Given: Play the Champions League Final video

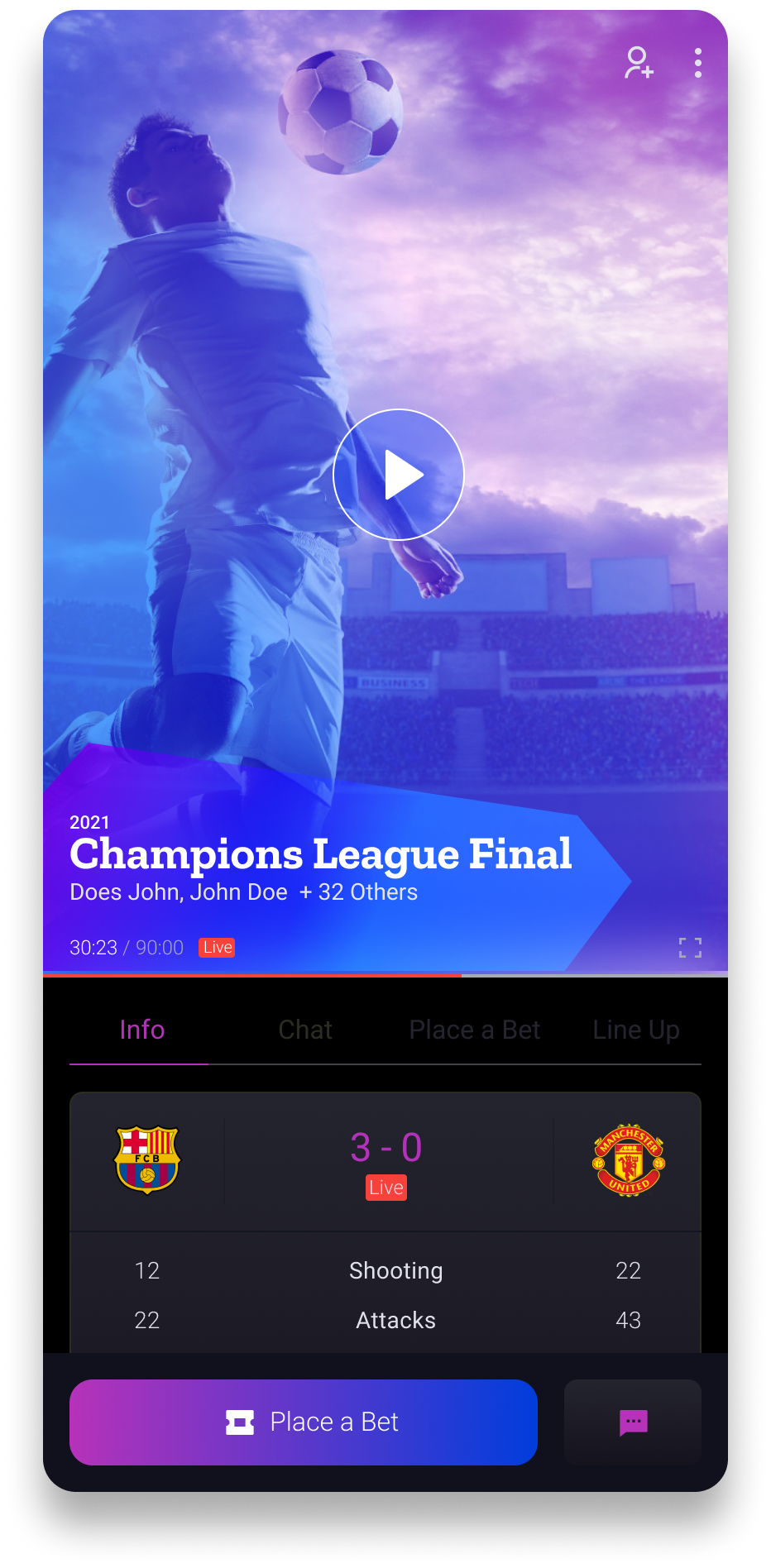Looking at the screenshot, I should click(x=399, y=475).
